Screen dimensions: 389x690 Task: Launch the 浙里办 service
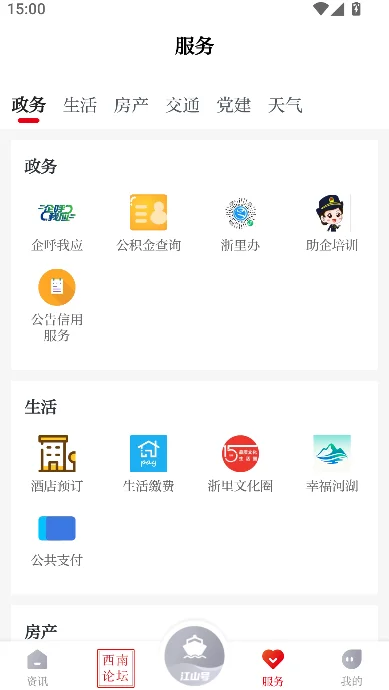click(240, 223)
